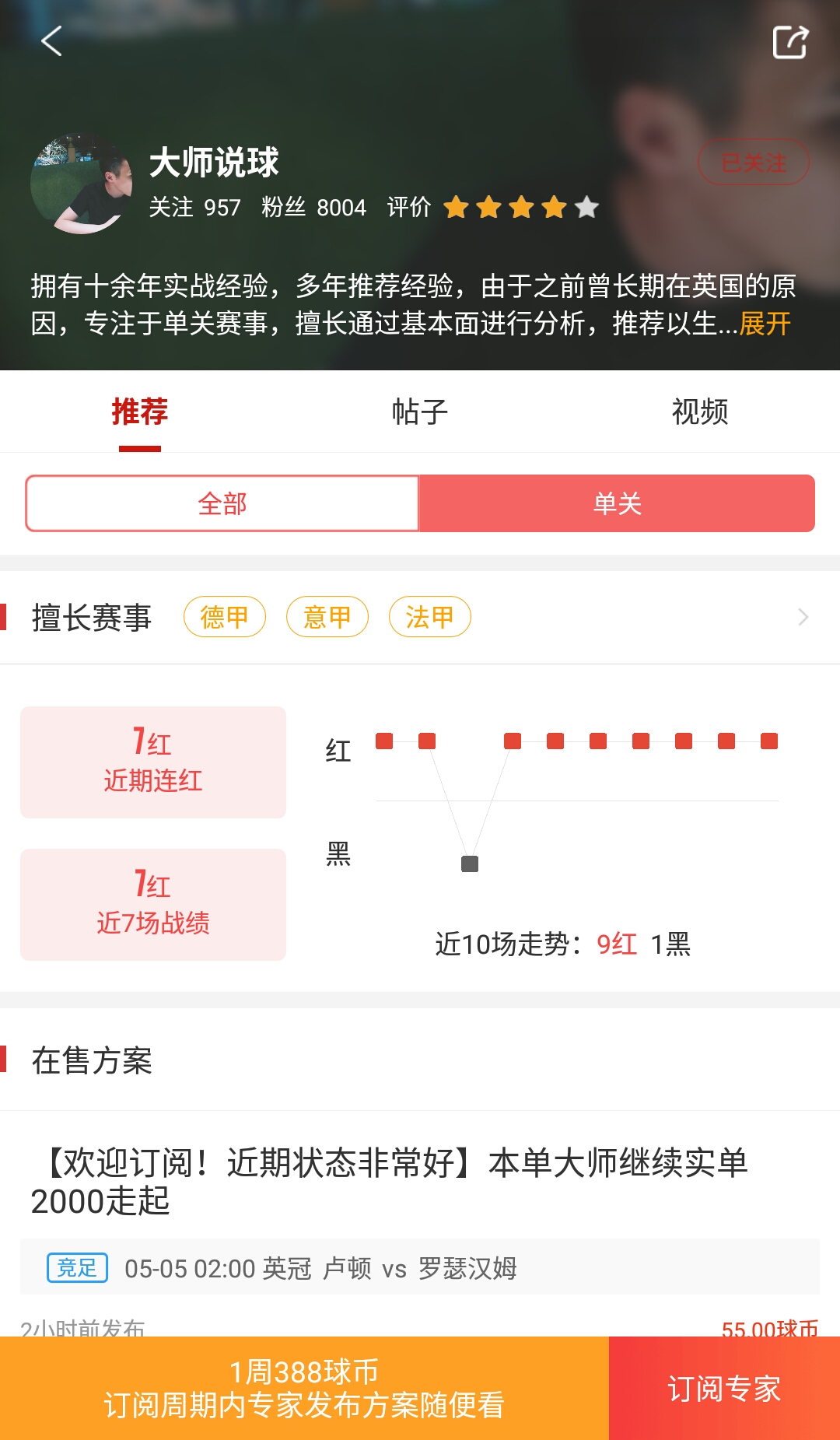
Task: Open 擅长赛事 details via the chevron
Action: click(x=803, y=617)
